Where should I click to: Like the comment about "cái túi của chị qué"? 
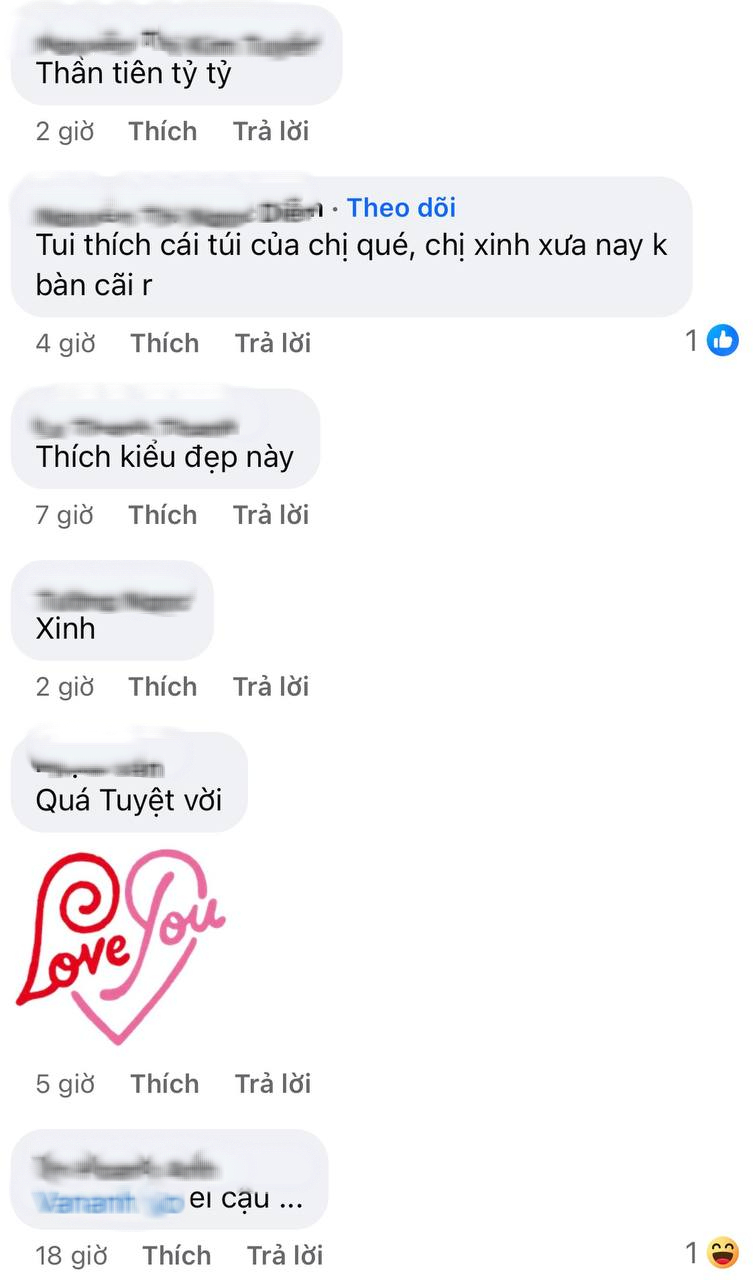[x=164, y=343]
